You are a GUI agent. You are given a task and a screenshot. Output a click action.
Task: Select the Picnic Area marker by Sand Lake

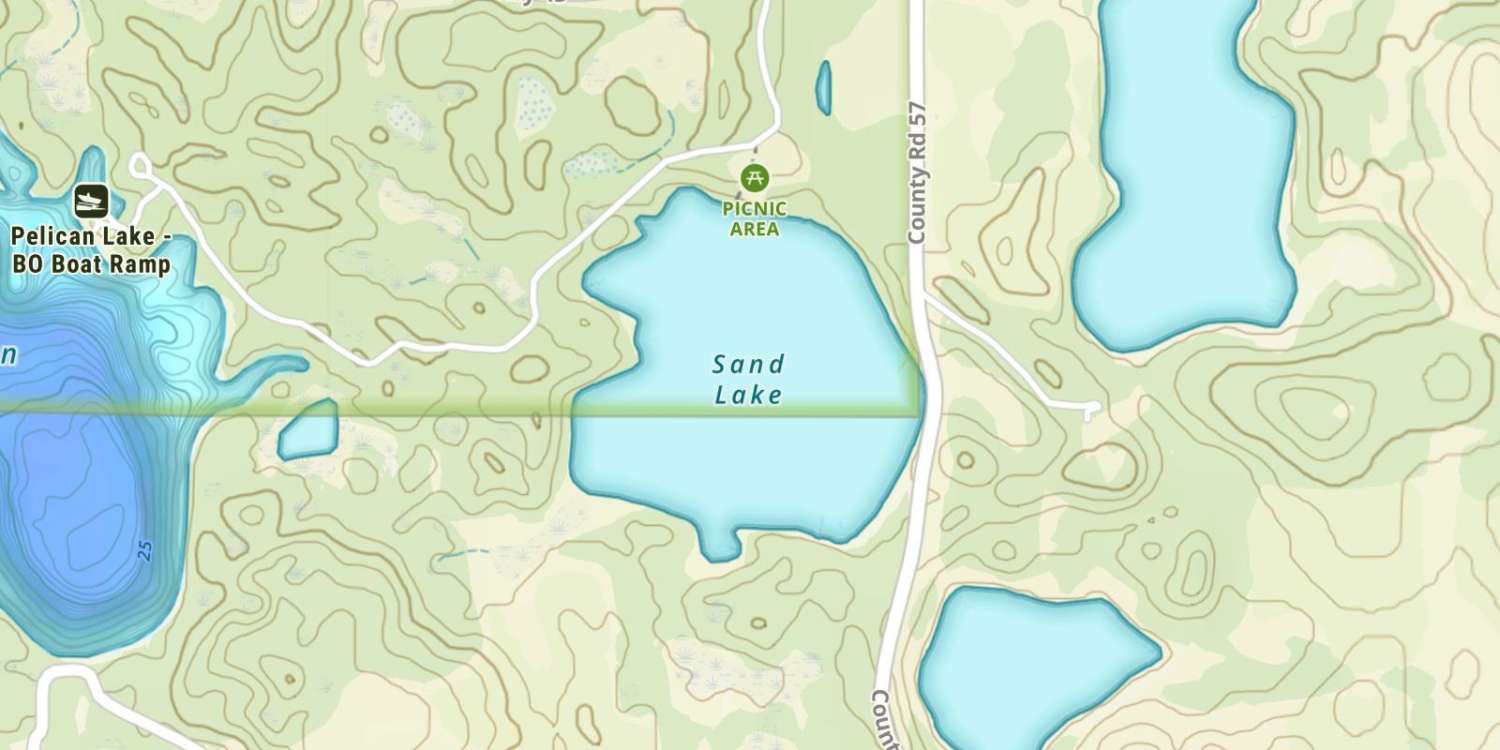pos(754,179)
